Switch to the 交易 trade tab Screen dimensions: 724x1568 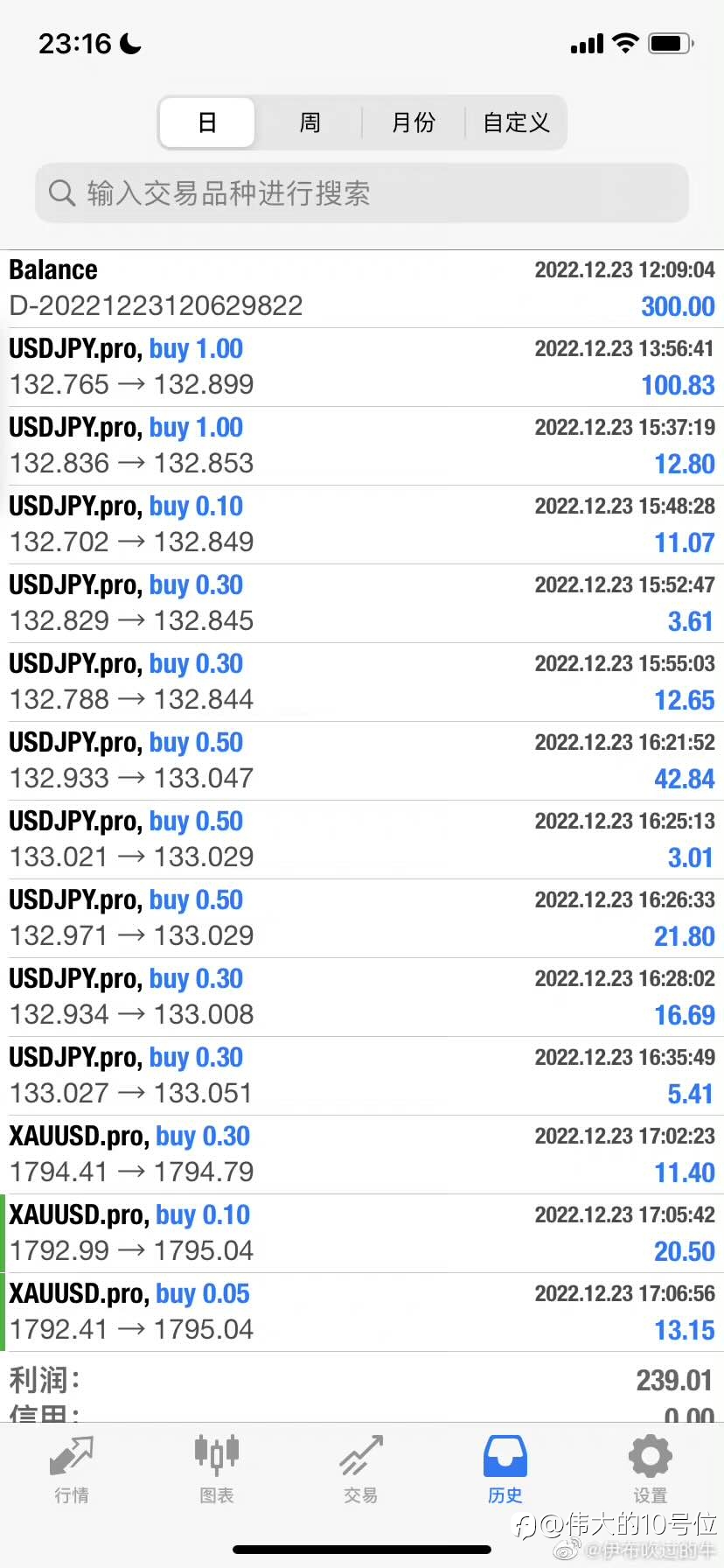click(361, 1469)
